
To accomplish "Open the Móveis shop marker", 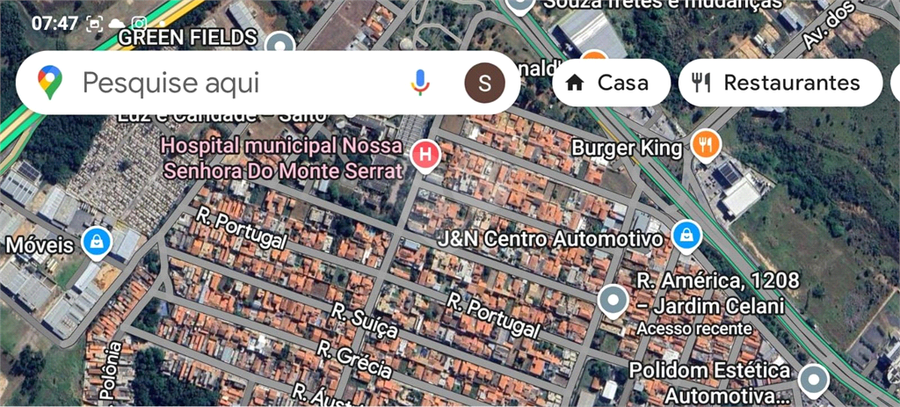I will 97,240.
